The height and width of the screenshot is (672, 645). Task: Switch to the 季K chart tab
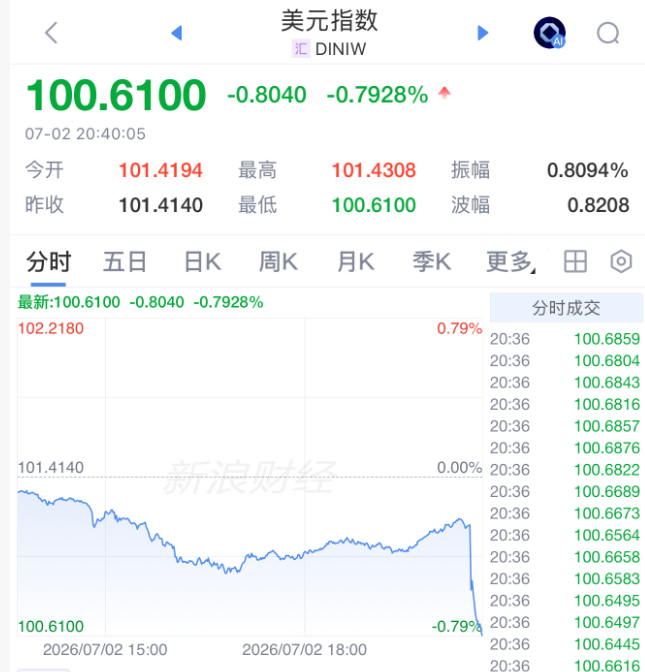[x=432, y=261]
